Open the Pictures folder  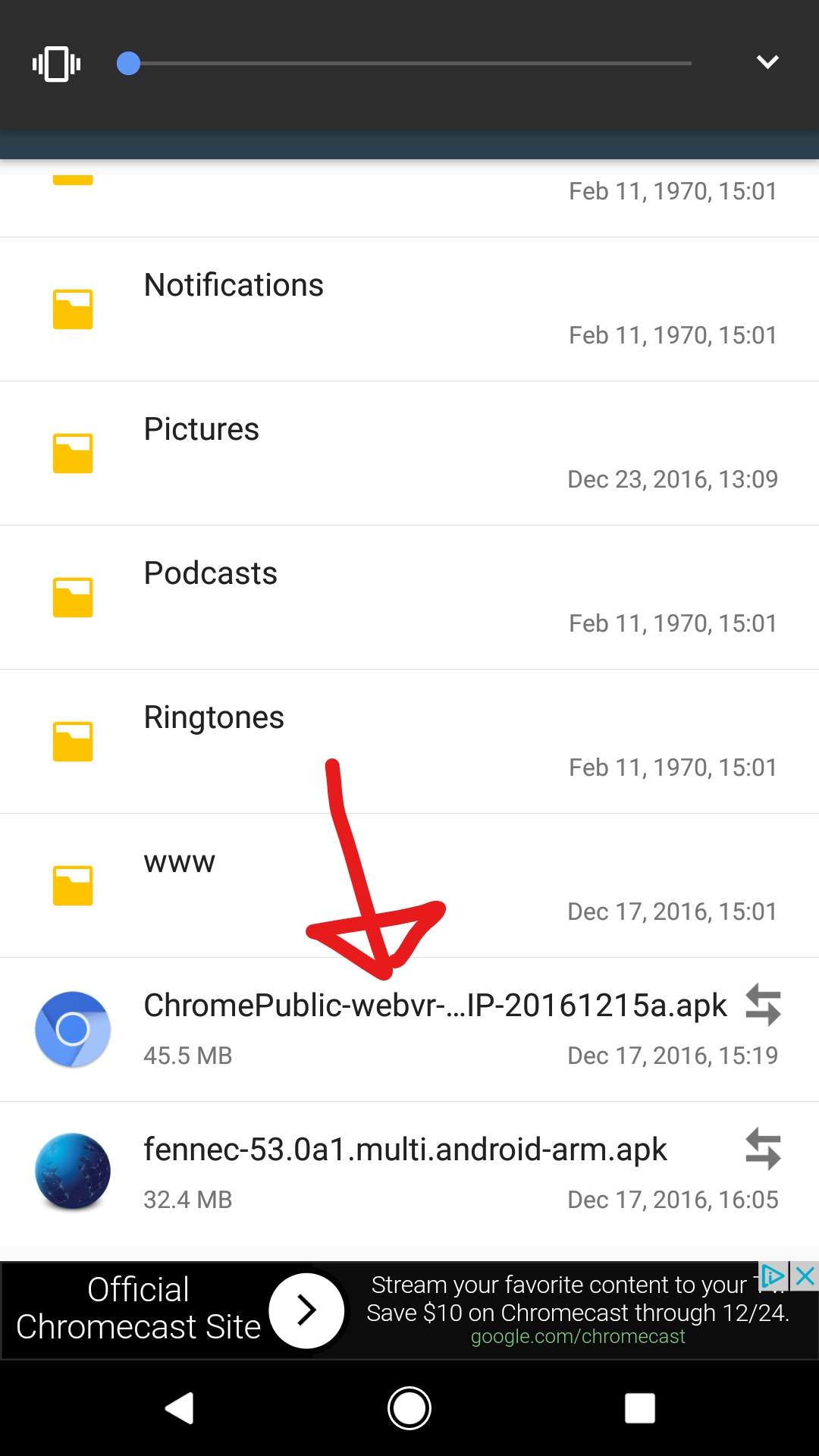[202, 430]
